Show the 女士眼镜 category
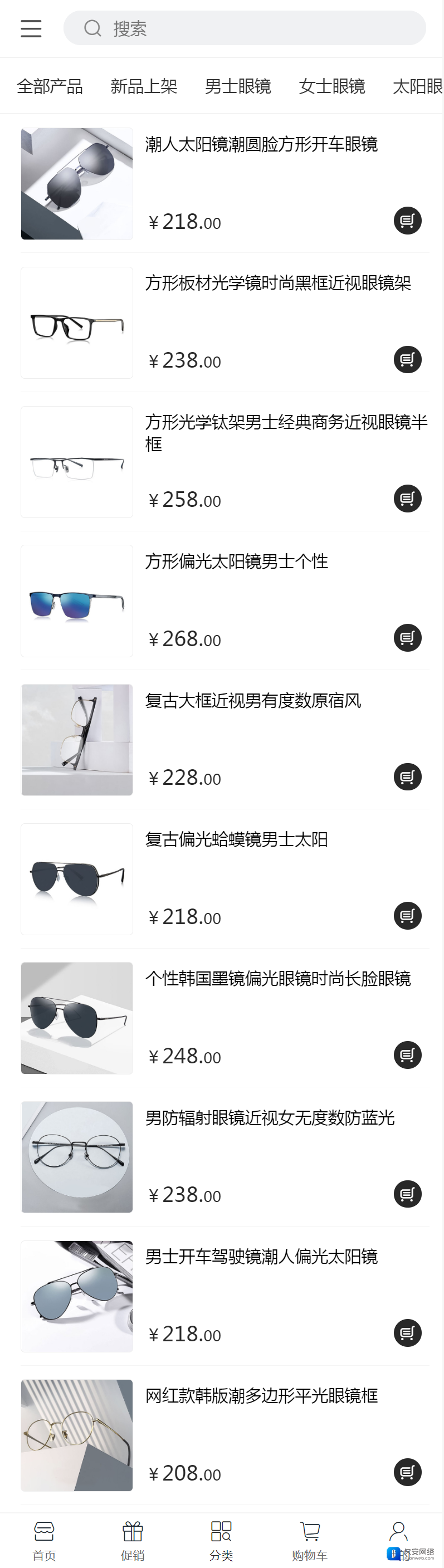The height and width of the screenshot is (1568, 444). 331,86
